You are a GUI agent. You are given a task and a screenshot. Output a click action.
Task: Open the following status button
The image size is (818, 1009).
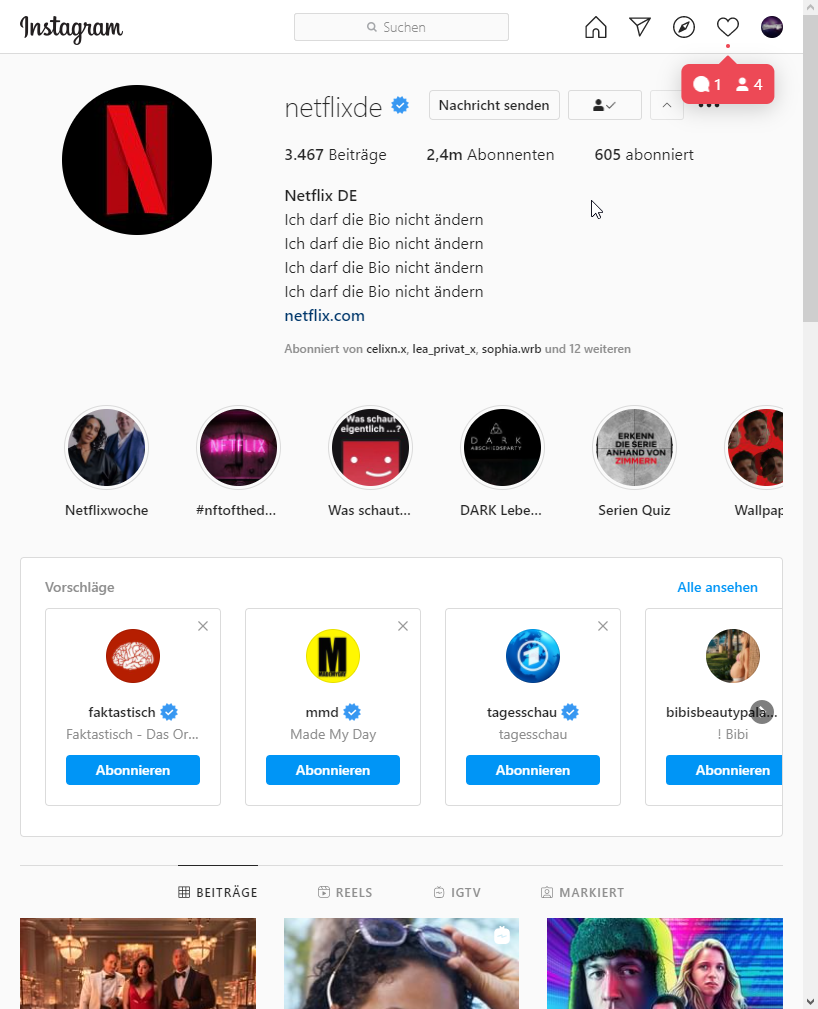pos(604,105)
